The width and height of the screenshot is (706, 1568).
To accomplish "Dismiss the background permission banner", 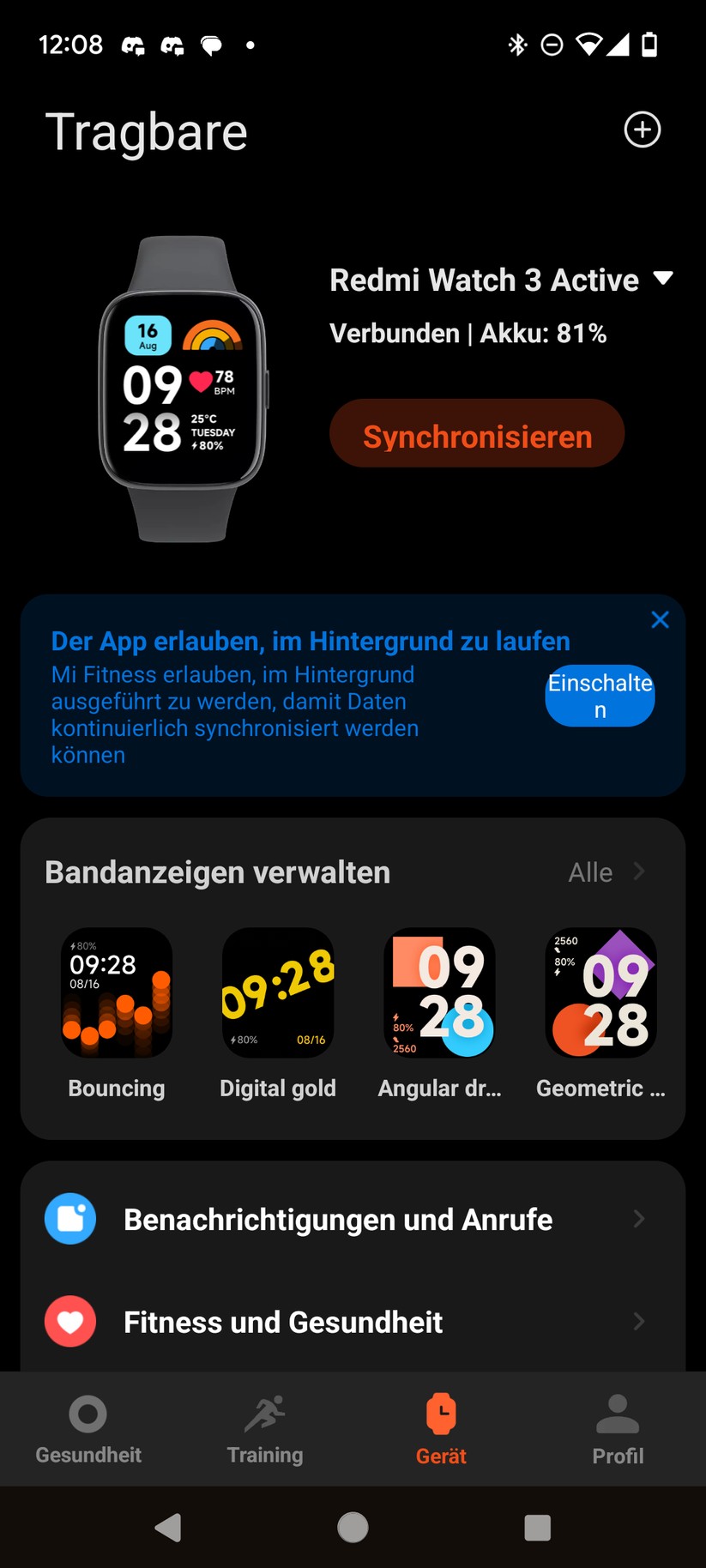I will click(660, 619).
